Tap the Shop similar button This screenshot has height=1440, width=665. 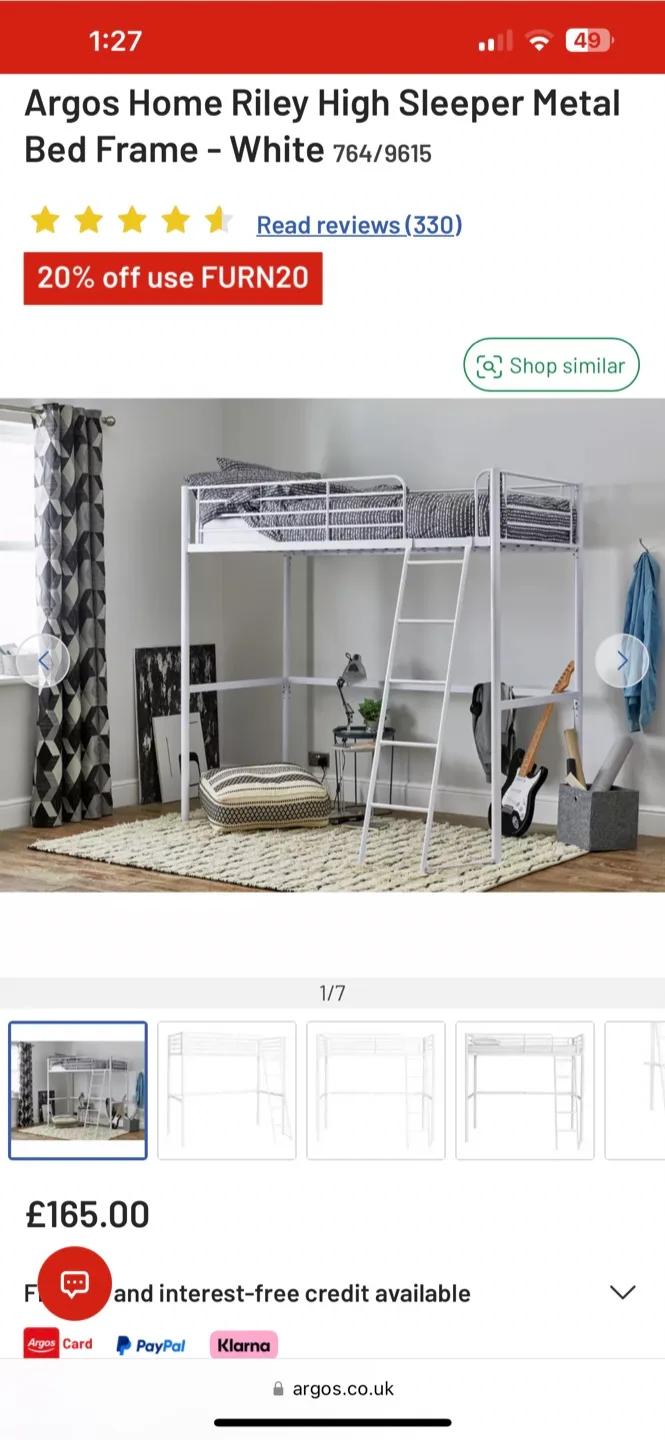[x=551, y=366]
